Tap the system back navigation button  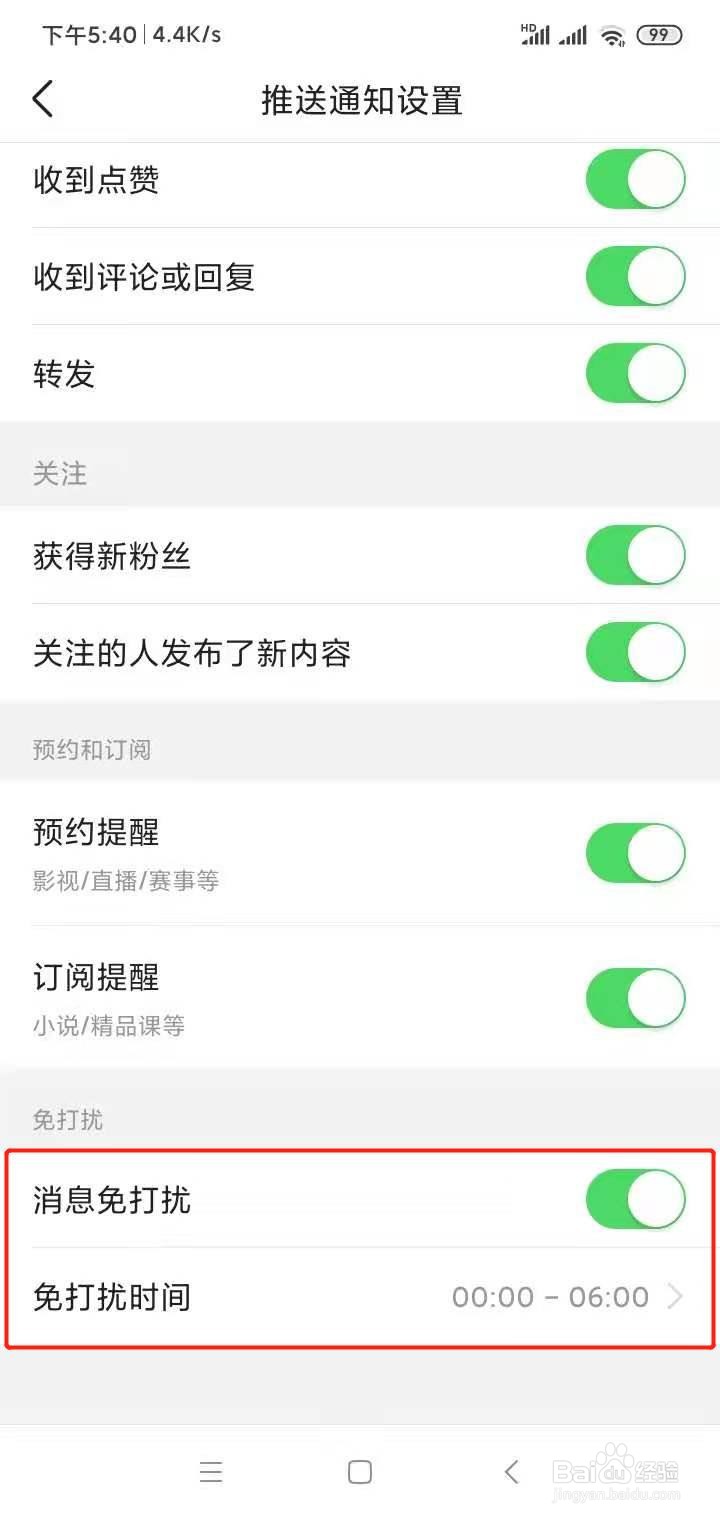pos(511,1472)
